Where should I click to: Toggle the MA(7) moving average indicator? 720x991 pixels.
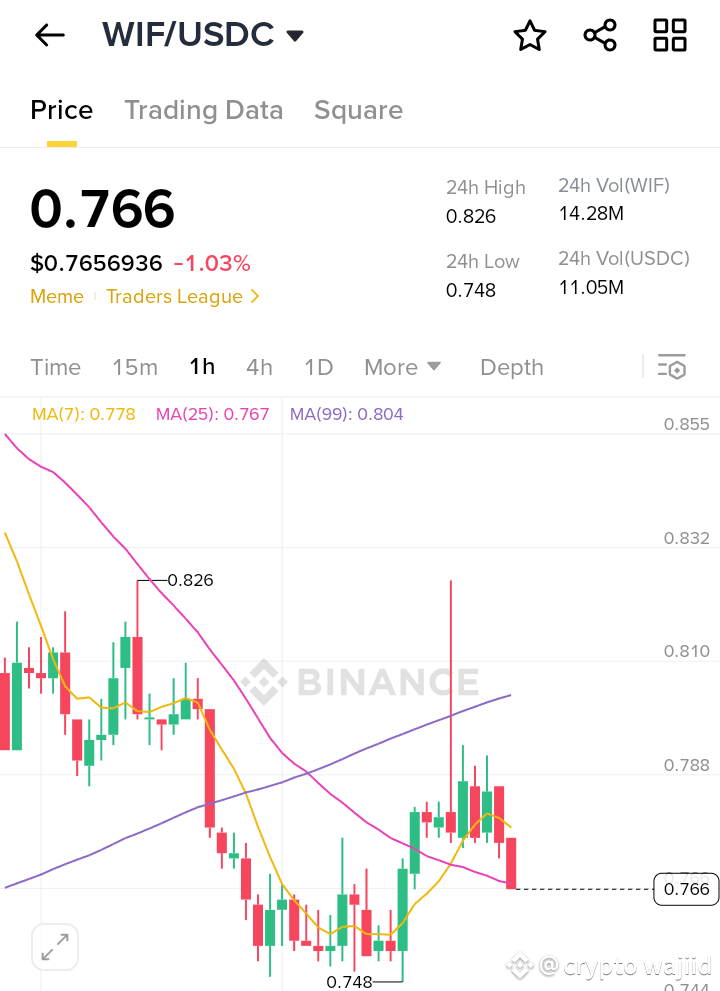coord(84,413)
